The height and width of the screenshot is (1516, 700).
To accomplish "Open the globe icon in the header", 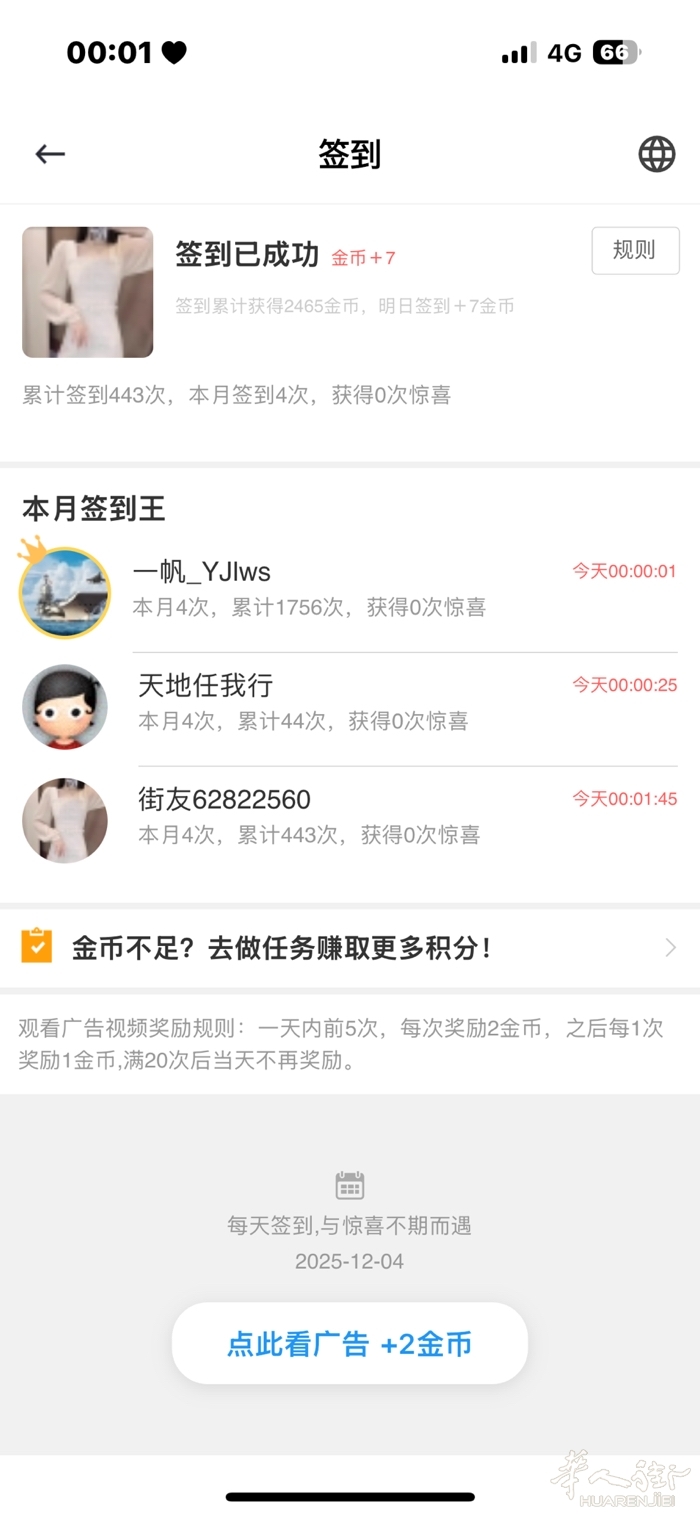I will tap(656, 154).
